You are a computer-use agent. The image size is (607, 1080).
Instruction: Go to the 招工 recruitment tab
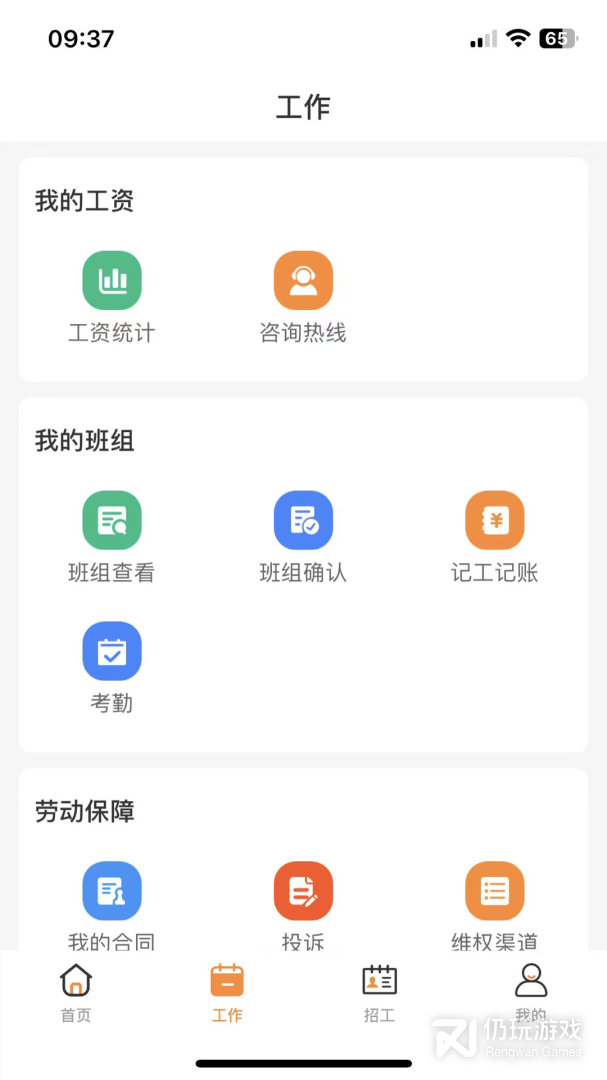coord(379,992)
